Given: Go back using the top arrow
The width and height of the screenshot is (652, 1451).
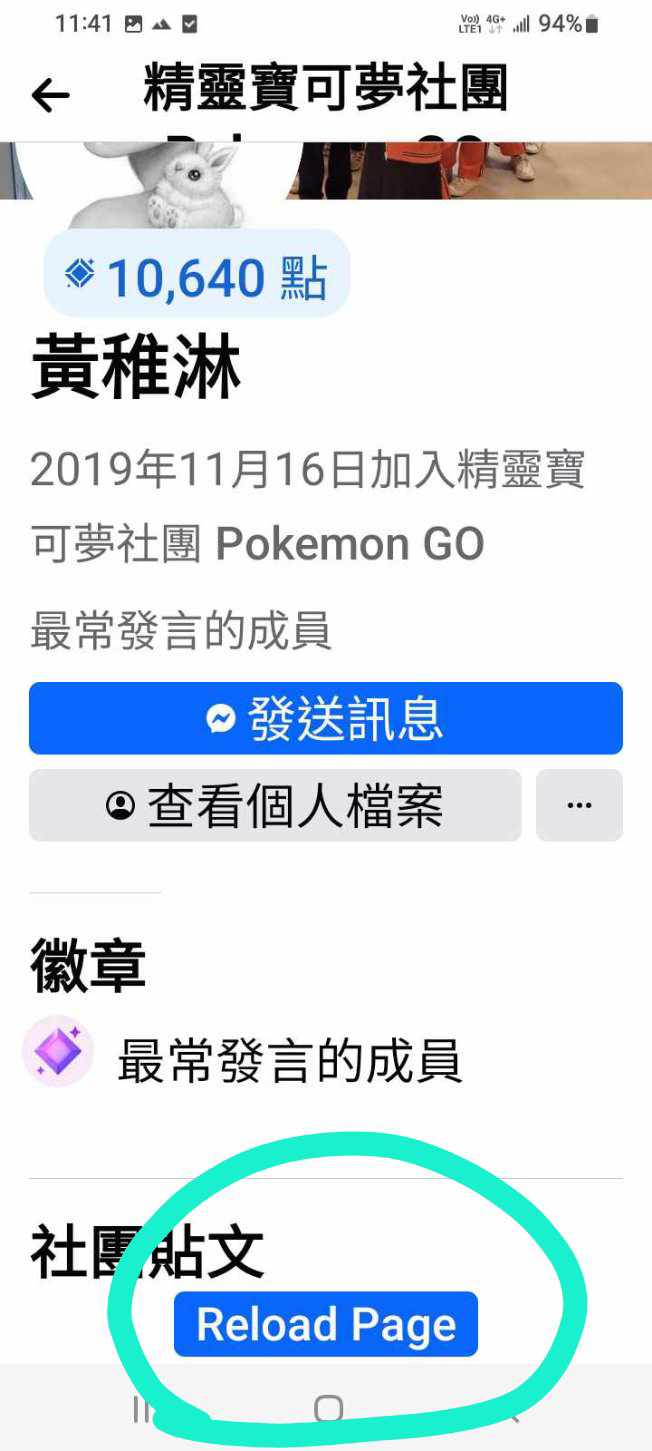Looking at the screenshot, I should (50, 95).
